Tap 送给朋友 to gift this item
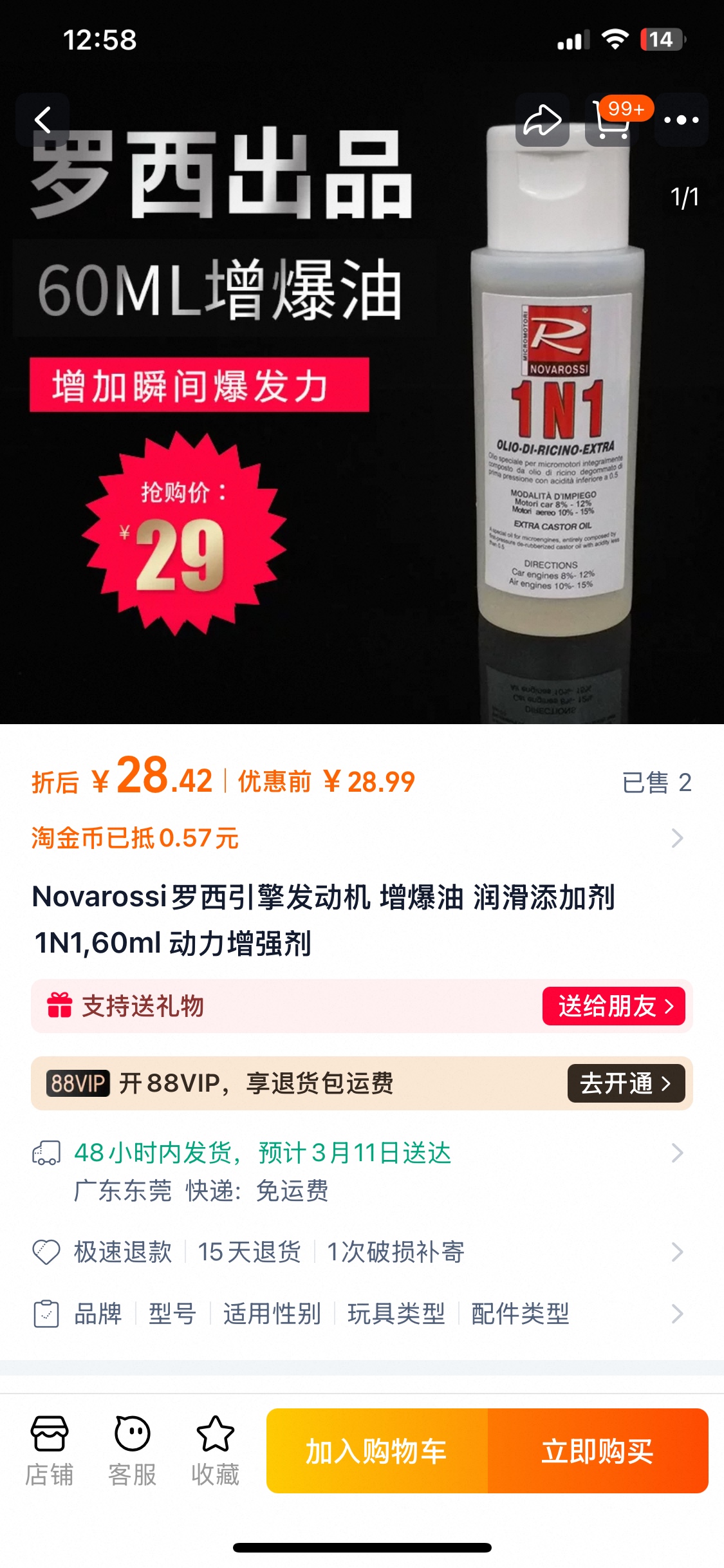The width and height of the screenshot is (724, 1568). [x=613, y=1006]
